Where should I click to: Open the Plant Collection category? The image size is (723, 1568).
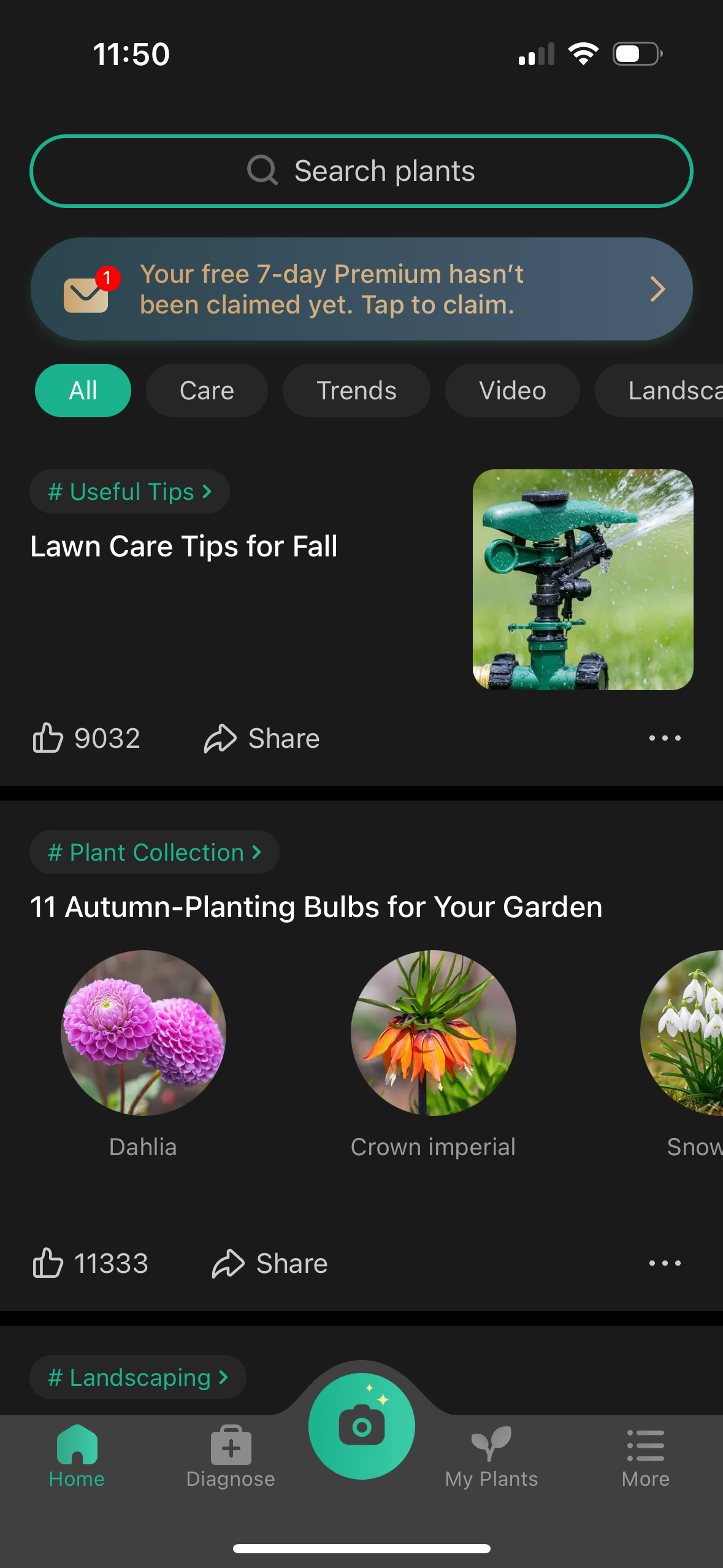(154, 851)
